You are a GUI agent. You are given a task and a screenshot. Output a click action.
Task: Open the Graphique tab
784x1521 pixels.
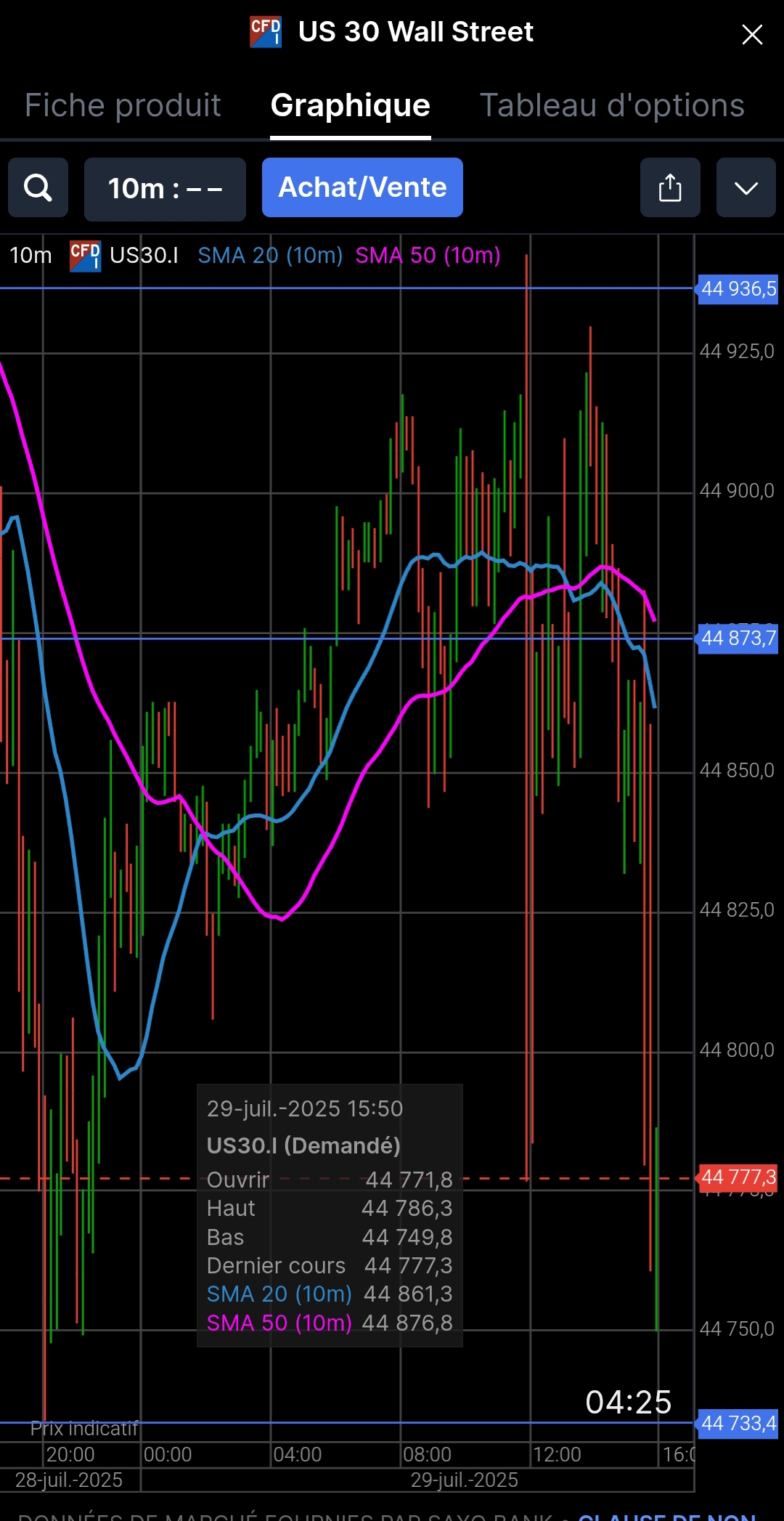click(x=350, y=106)
